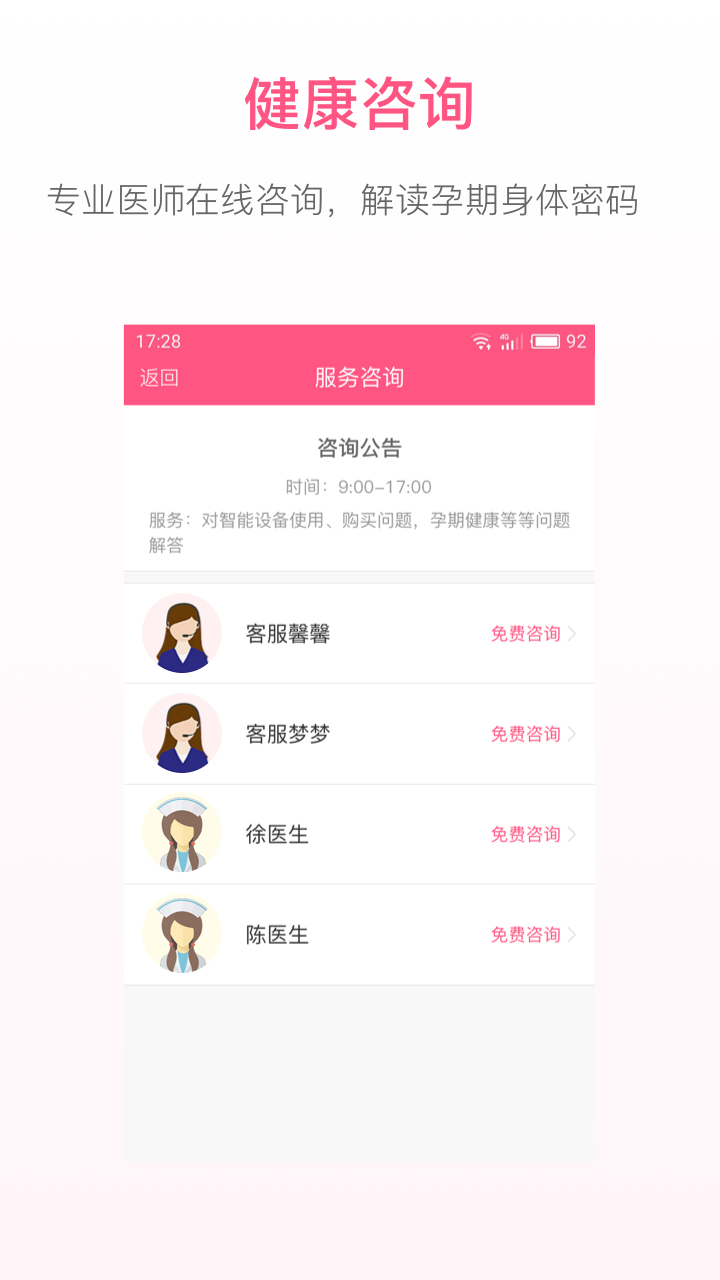Open the 咨询公告 announcement header

359,447
